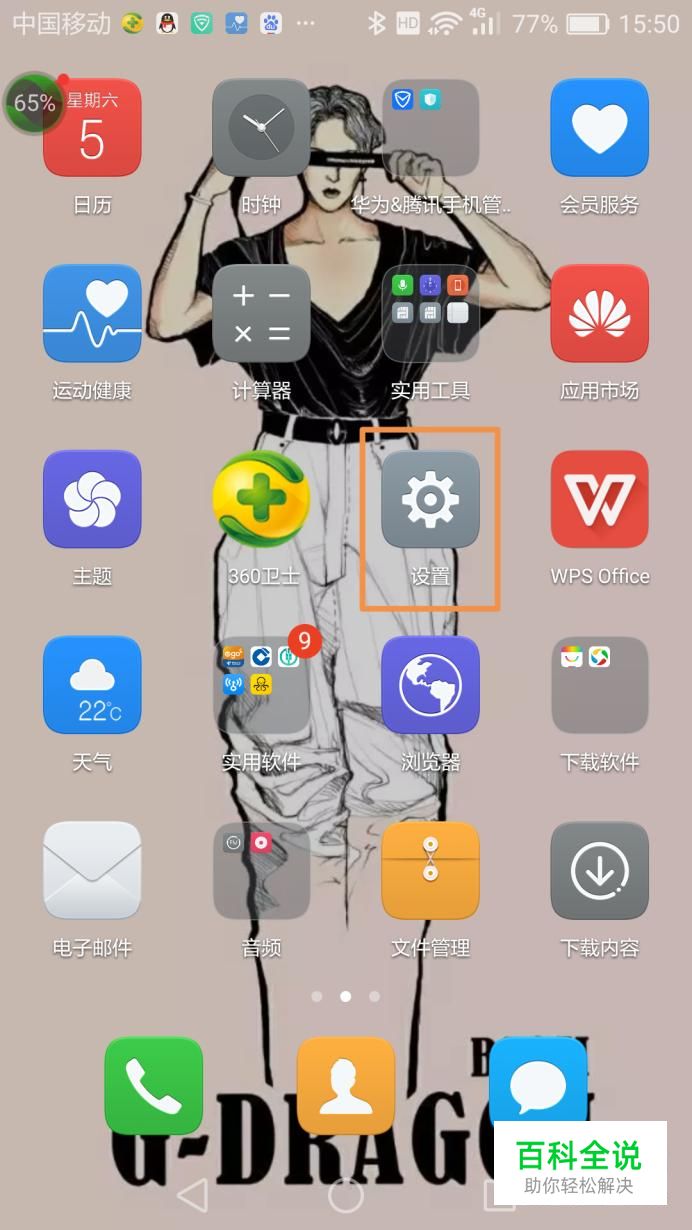Viewport: 692px width, 1230px height.
Task: Check the 天气 weather app
Action: (x=92, y=685)
